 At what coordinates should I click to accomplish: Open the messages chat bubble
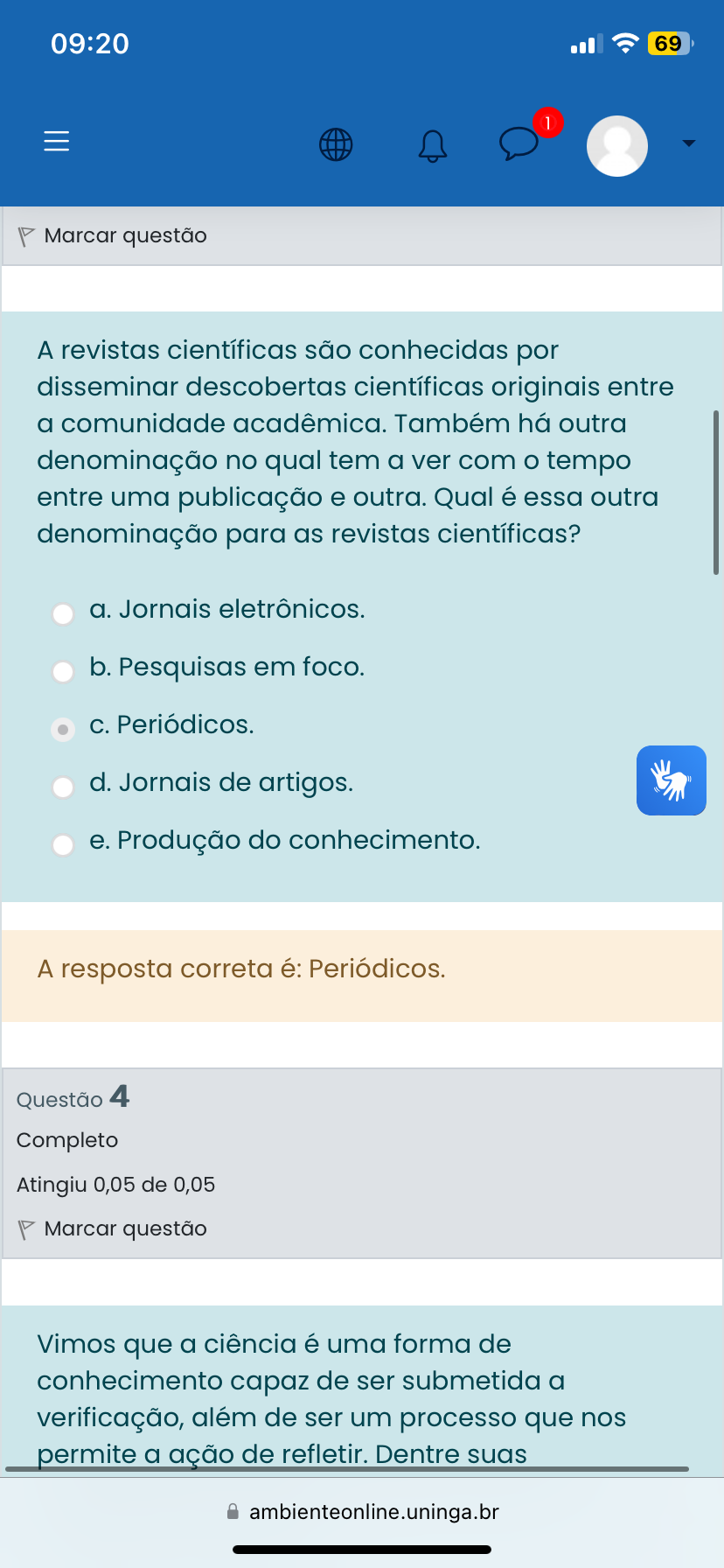coord(519,143)
